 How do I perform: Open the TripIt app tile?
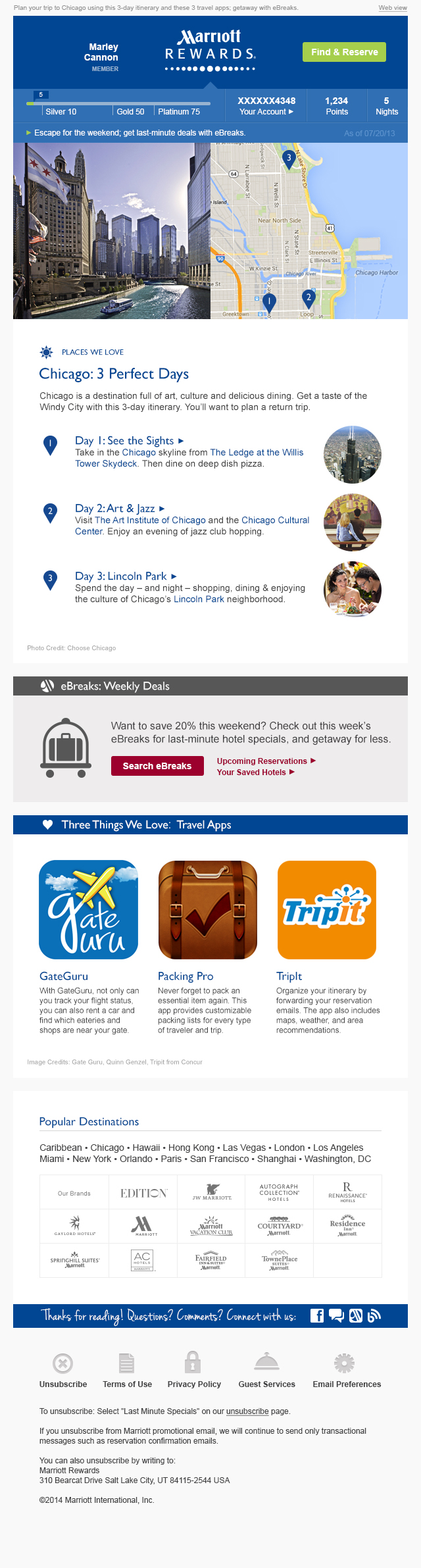(x=326, y=910)
